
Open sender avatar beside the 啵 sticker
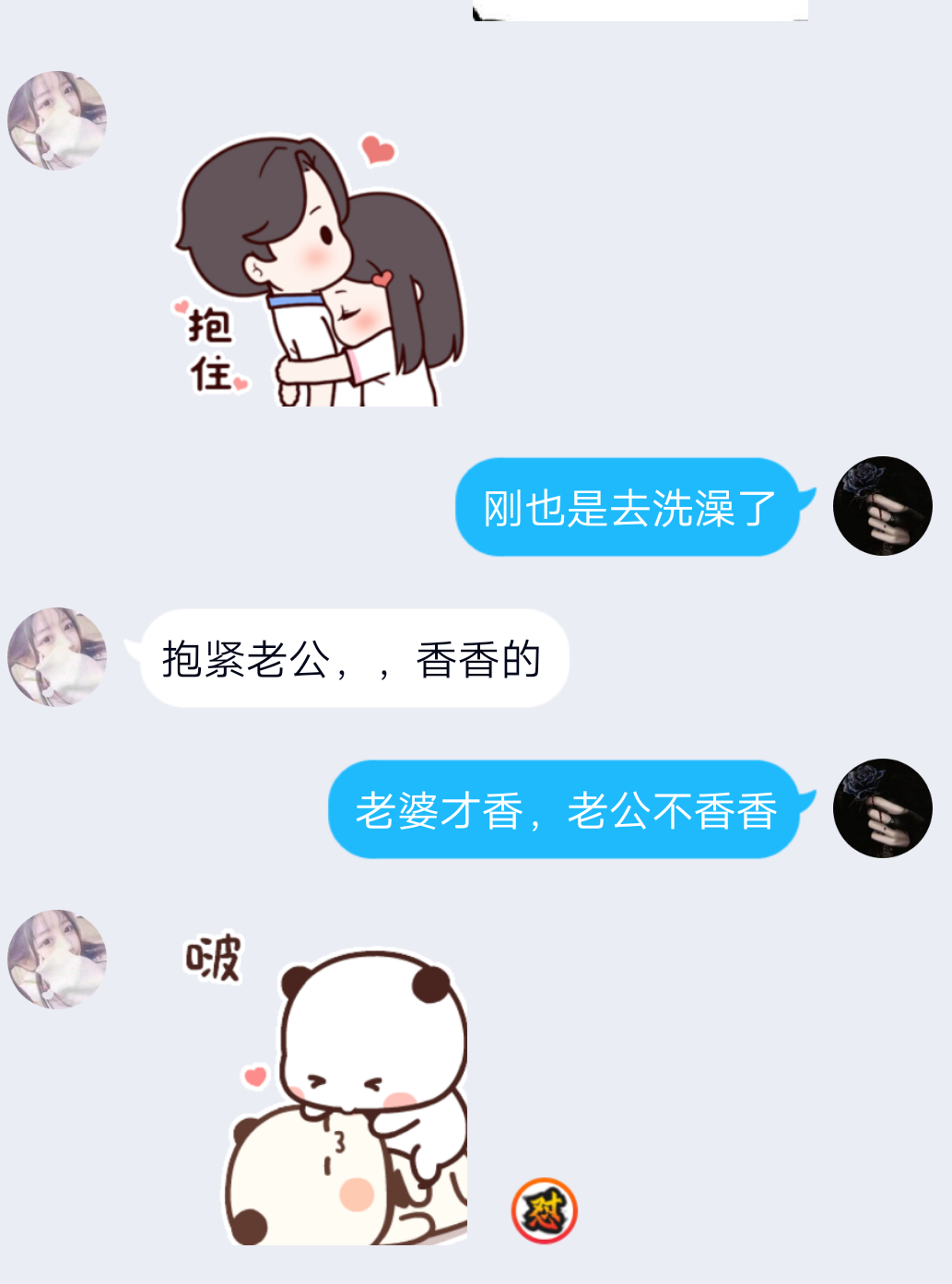(57, 960)
